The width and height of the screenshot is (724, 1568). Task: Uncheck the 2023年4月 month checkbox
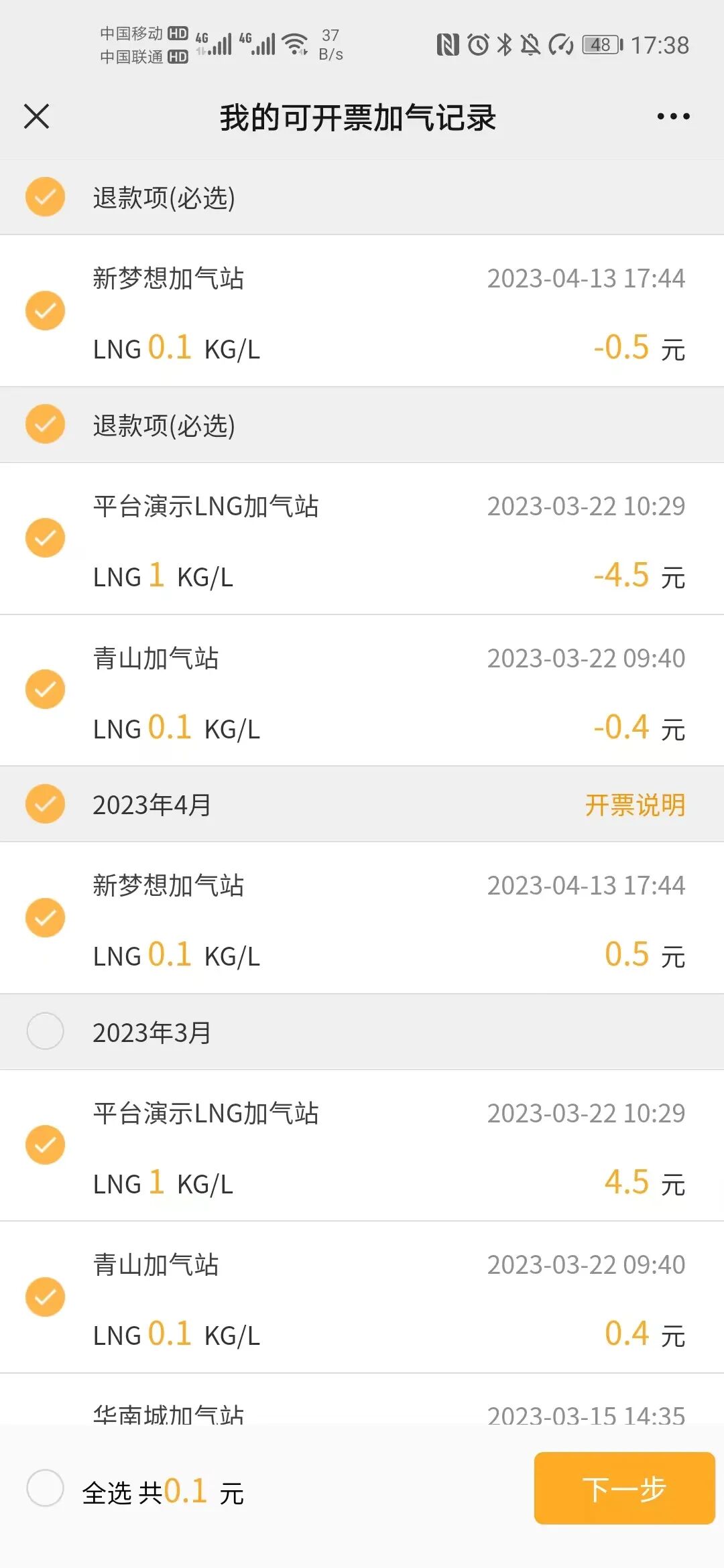(45, 803)
